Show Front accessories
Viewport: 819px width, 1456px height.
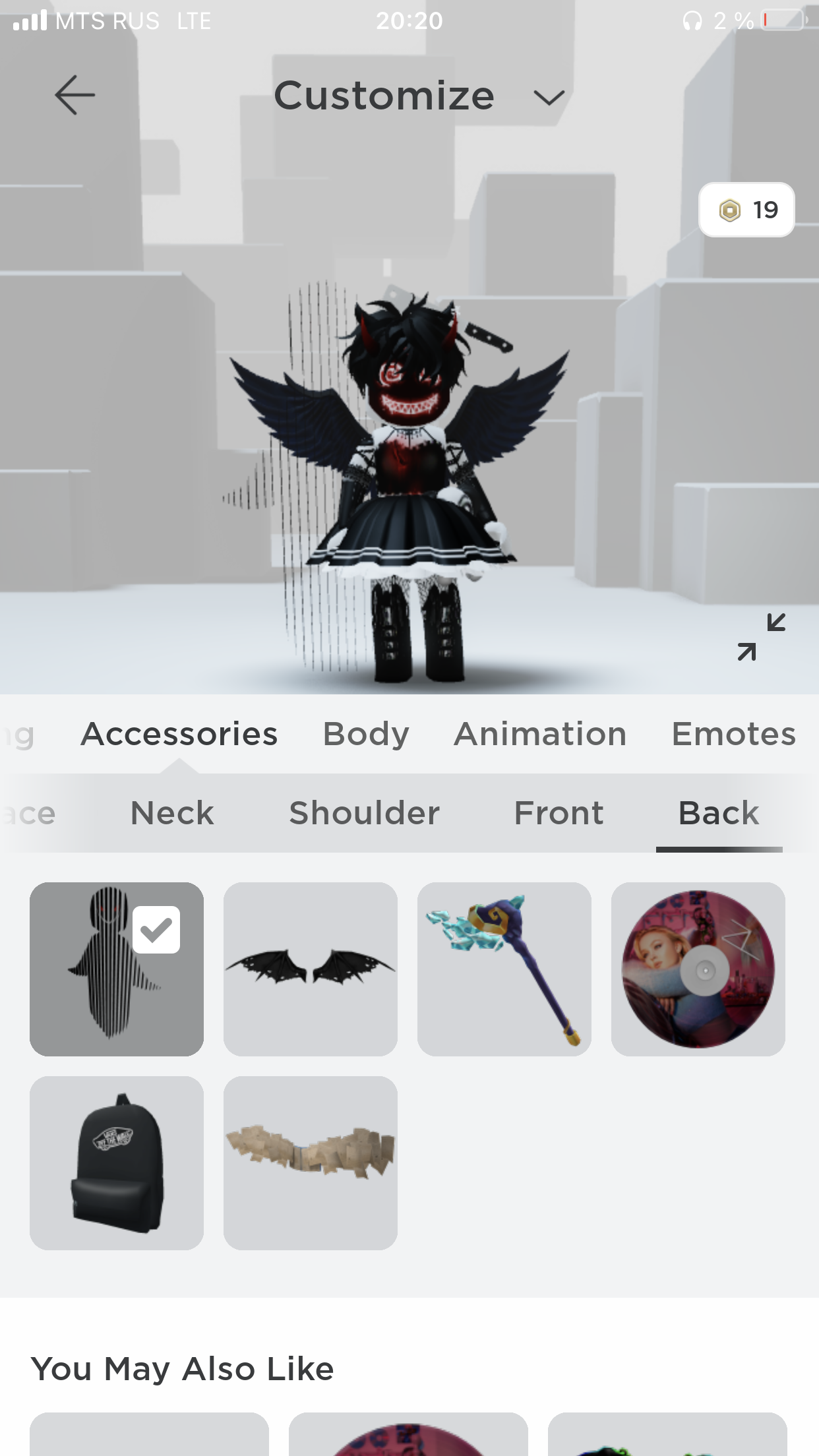click(x=559, y=813)
